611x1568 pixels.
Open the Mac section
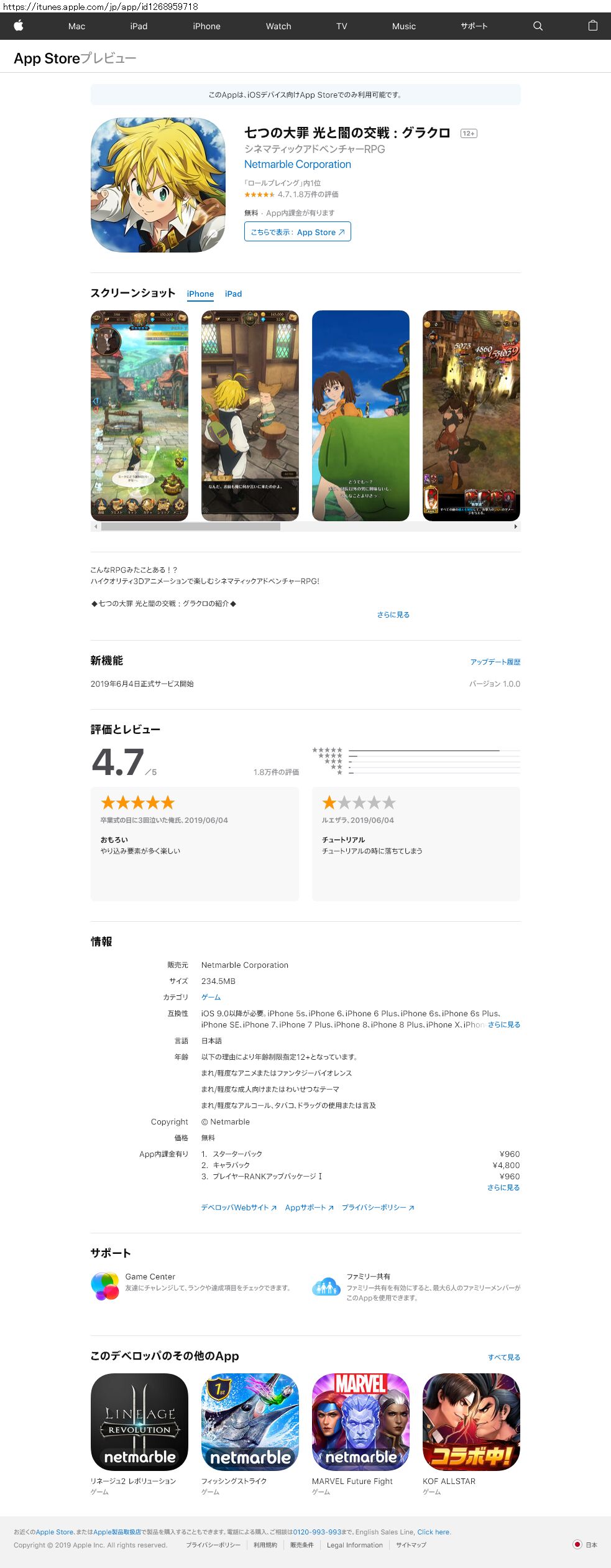[76, 26]
